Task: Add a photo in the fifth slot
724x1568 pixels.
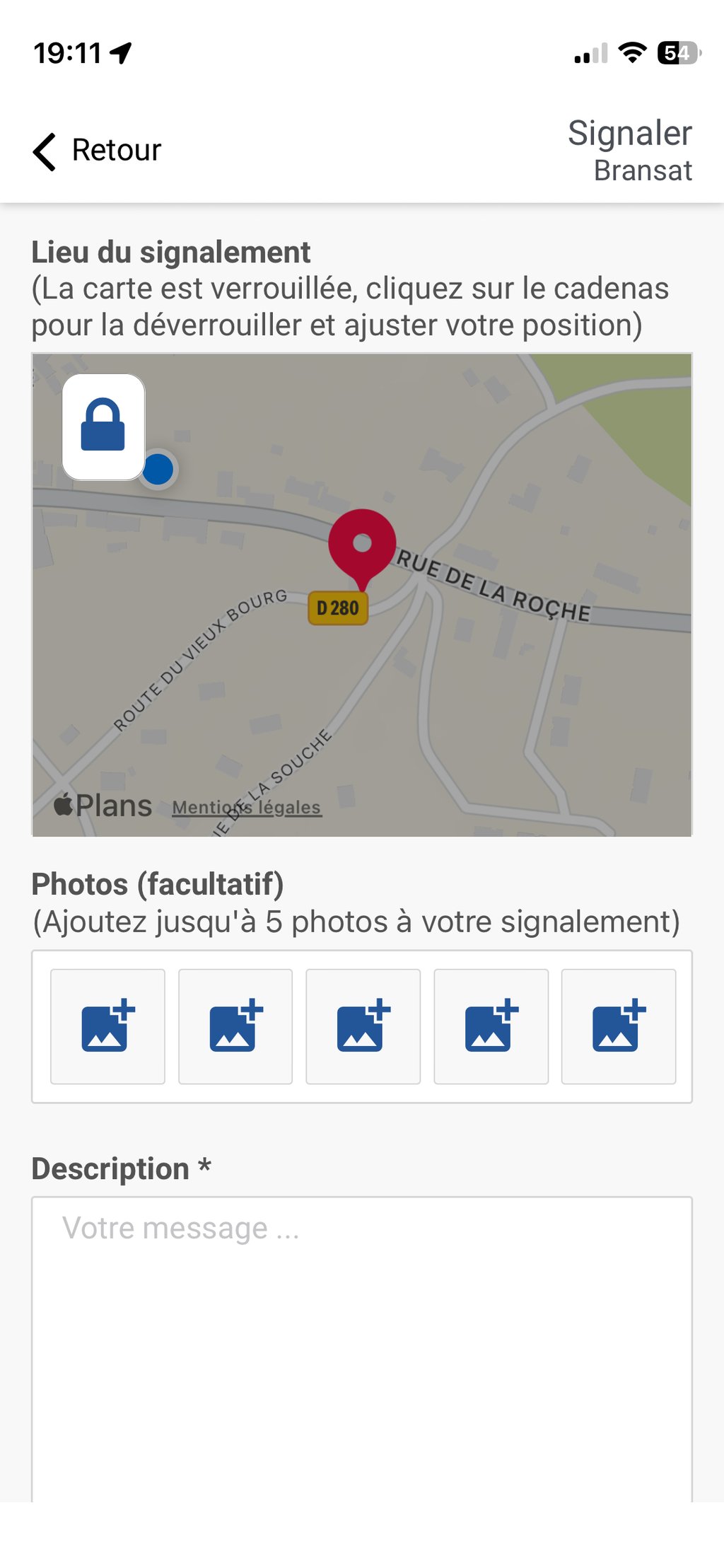Action: (619, 1026)
